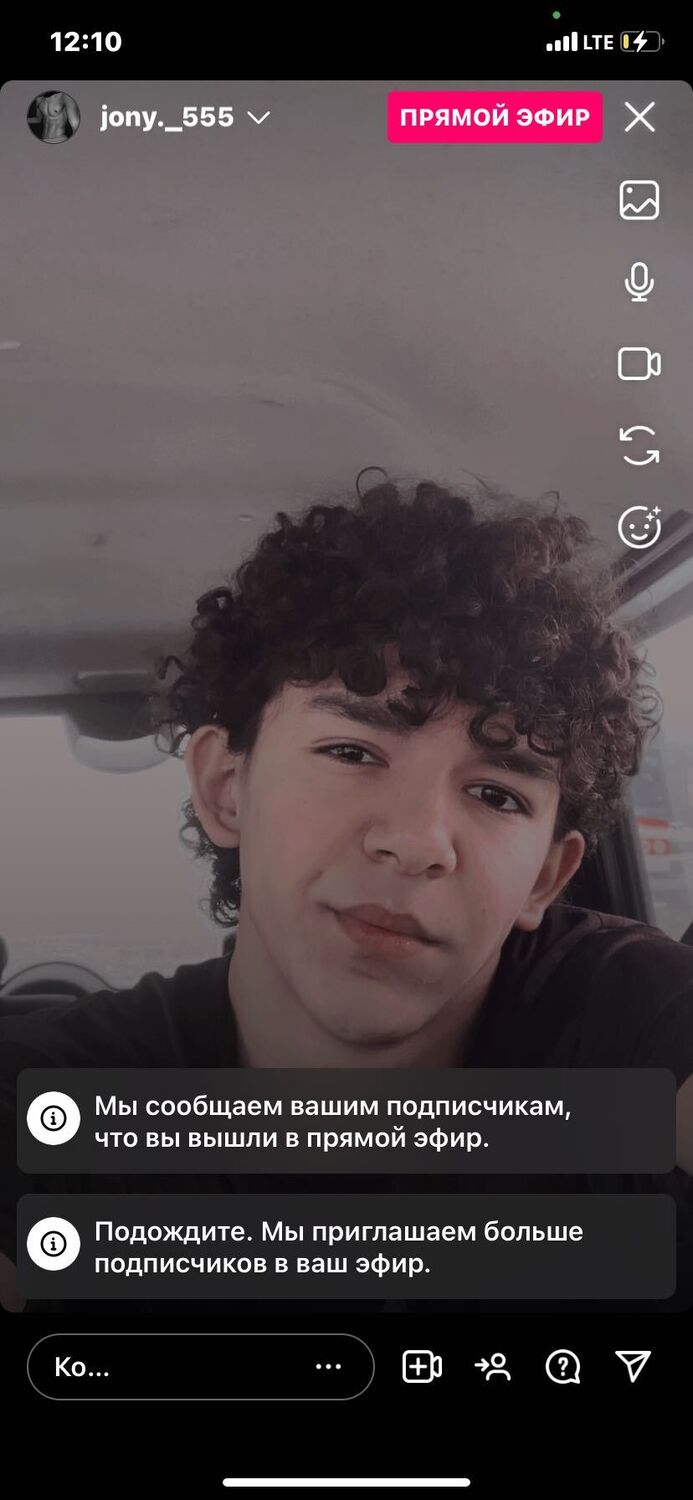The height and width of the screenshot is (1500, 693).
Task: Mute the microphone
Action: tap(639, 282)
